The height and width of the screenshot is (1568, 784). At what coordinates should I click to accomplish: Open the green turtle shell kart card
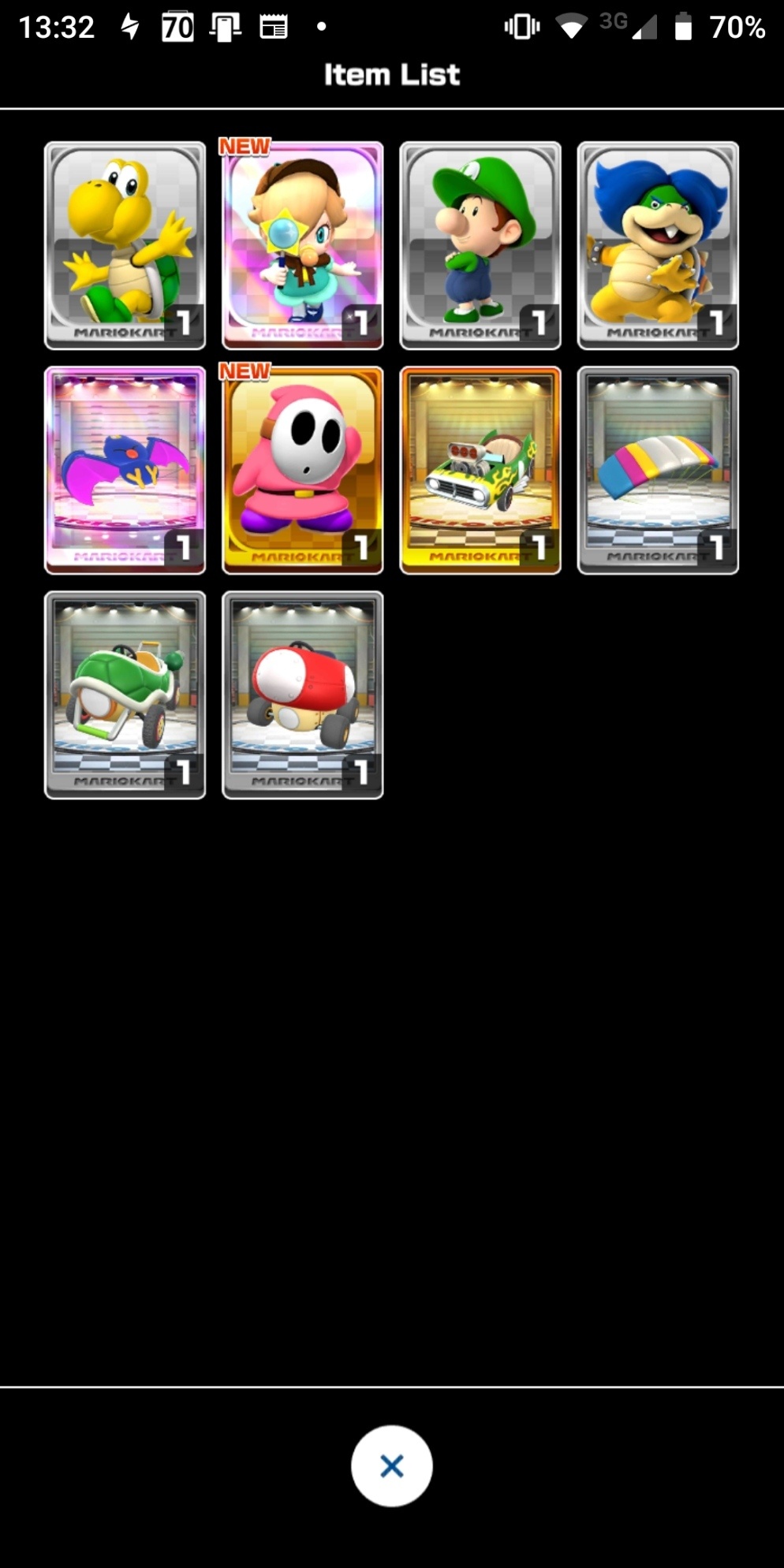click(x=125, y=695)
